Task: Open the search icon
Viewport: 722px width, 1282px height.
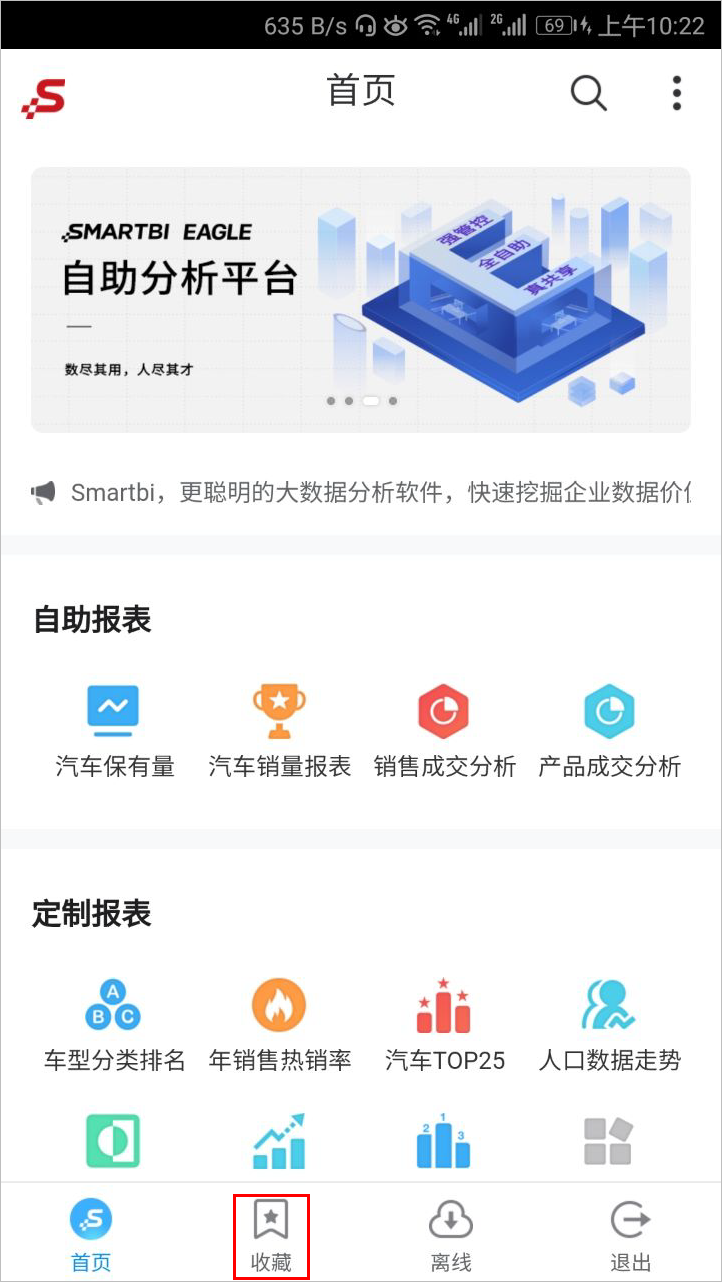Action: tap(588, 93)
